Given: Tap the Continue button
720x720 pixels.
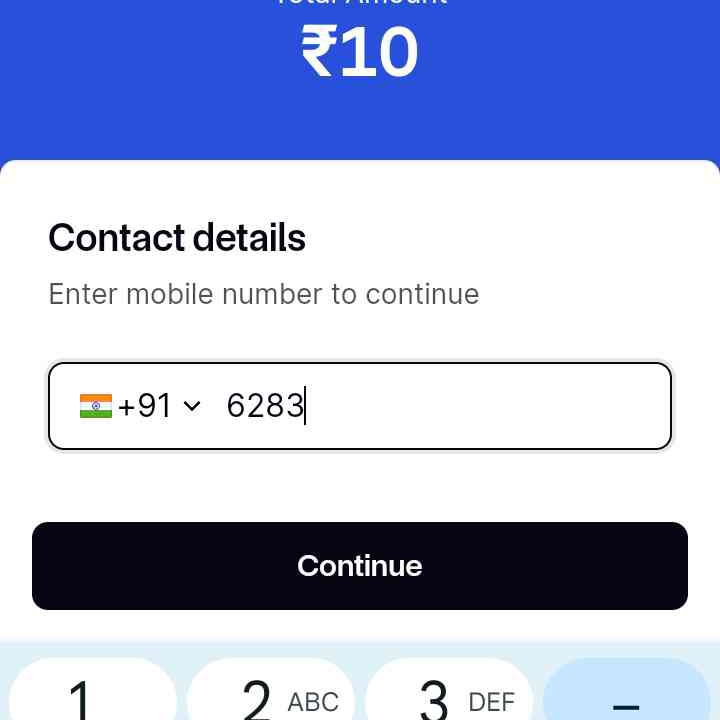Looking at the screenshot, I should click(360, 566).
